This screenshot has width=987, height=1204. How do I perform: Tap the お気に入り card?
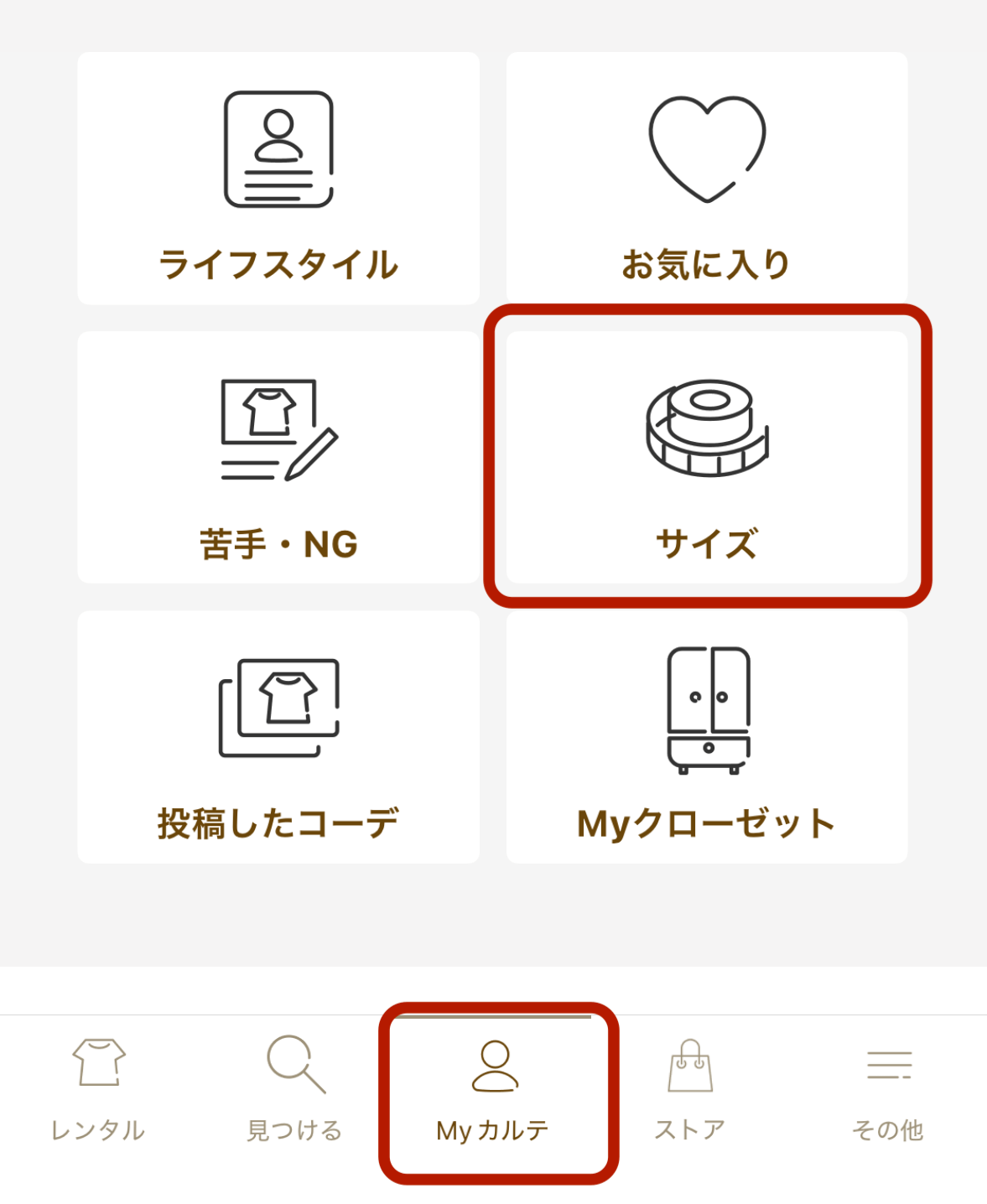(705, 176)
